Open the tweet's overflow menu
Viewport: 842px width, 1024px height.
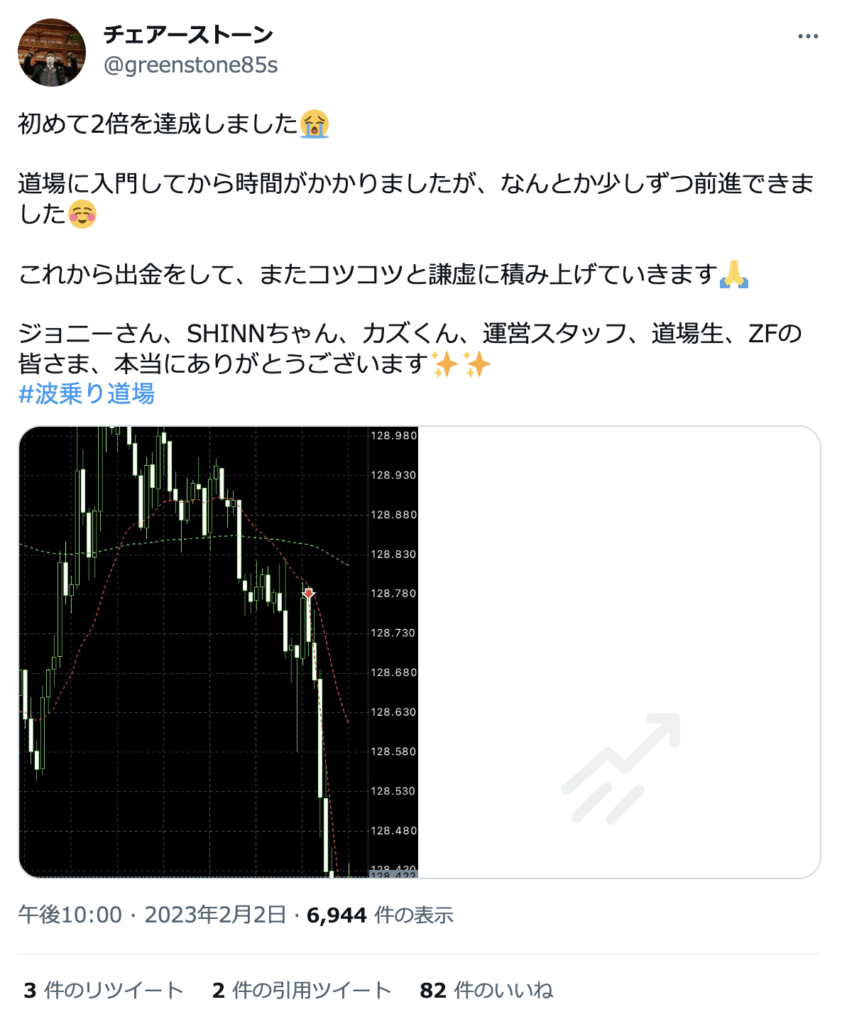pyautogui.click(x=807, y=37)
